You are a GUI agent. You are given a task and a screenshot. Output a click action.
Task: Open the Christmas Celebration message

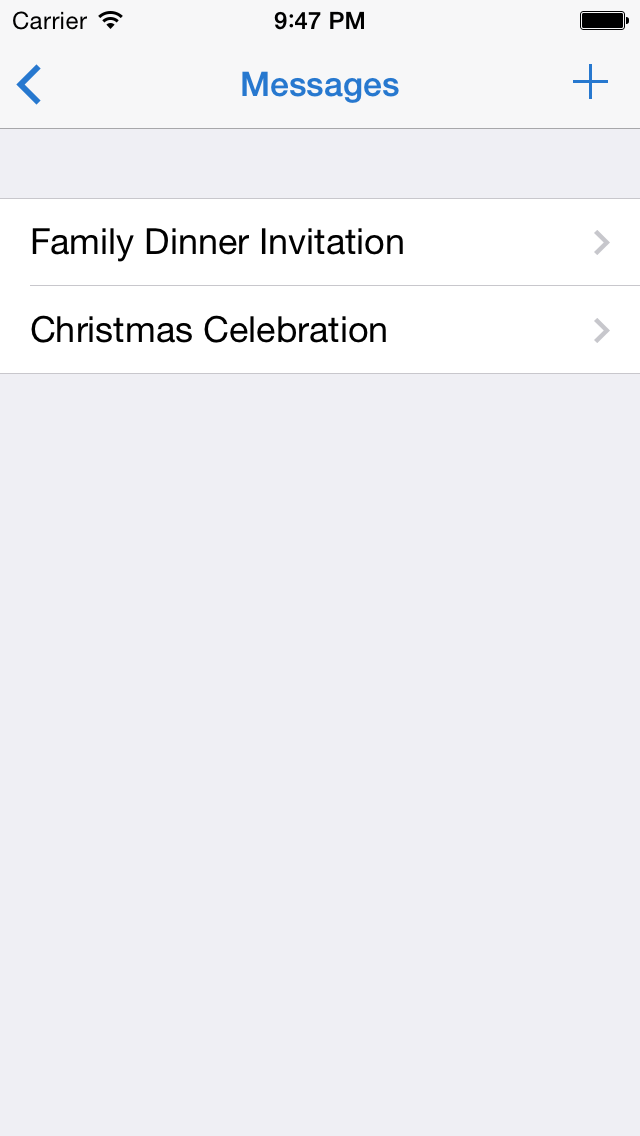tap(320, 330)
